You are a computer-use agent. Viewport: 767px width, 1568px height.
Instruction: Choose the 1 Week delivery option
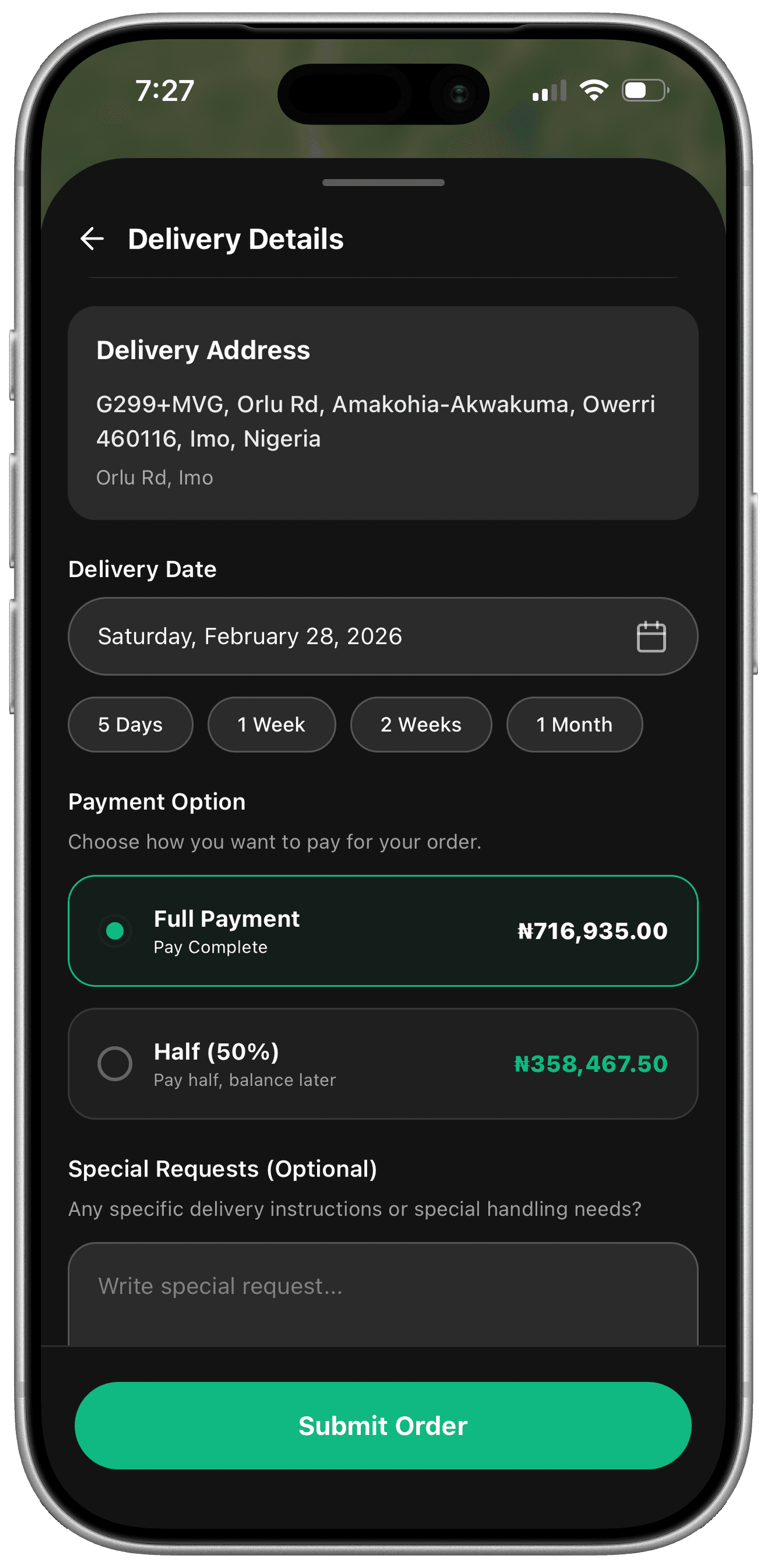tap(272, 724)
